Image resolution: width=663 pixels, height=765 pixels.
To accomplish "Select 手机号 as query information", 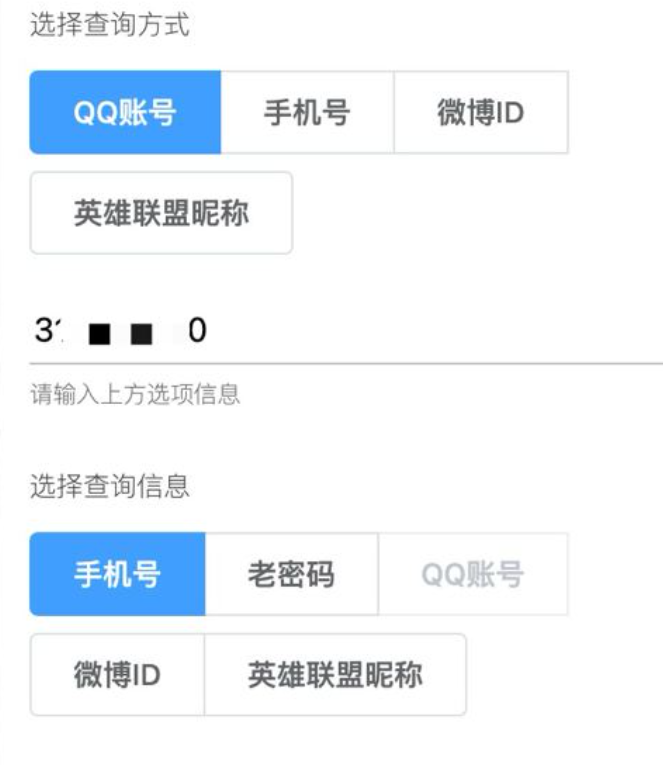I will [117, 574].
